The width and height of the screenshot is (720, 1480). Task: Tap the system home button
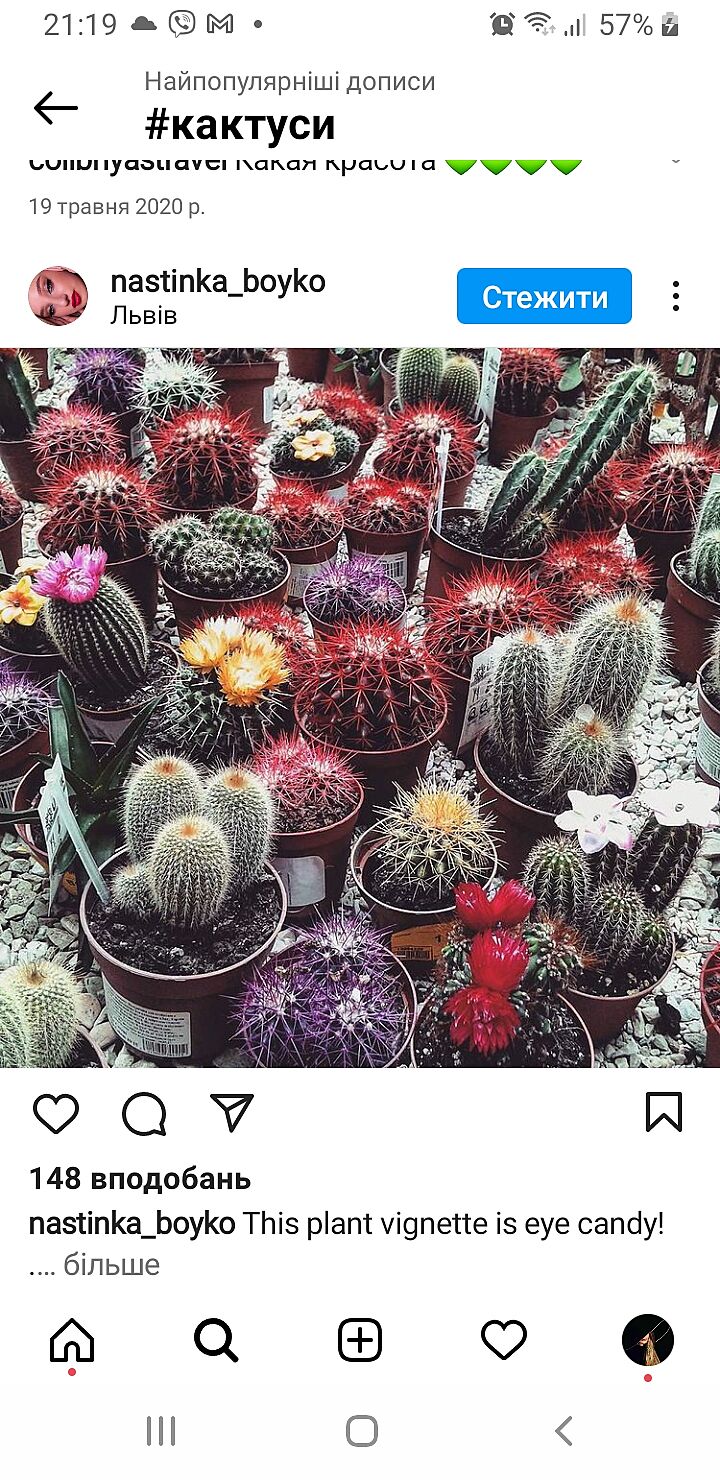click(361, 1431)
